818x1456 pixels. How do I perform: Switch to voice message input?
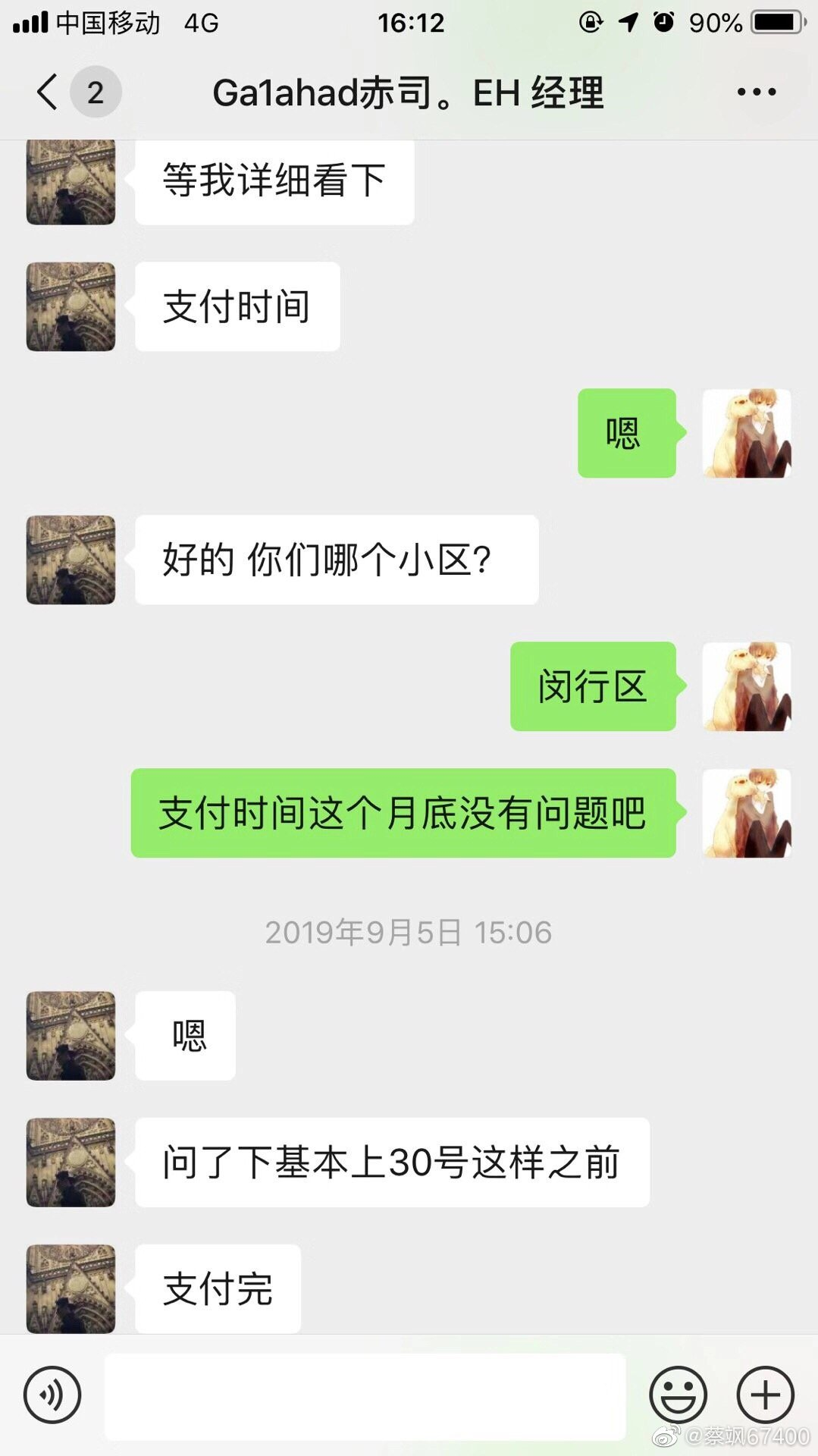52,1395
